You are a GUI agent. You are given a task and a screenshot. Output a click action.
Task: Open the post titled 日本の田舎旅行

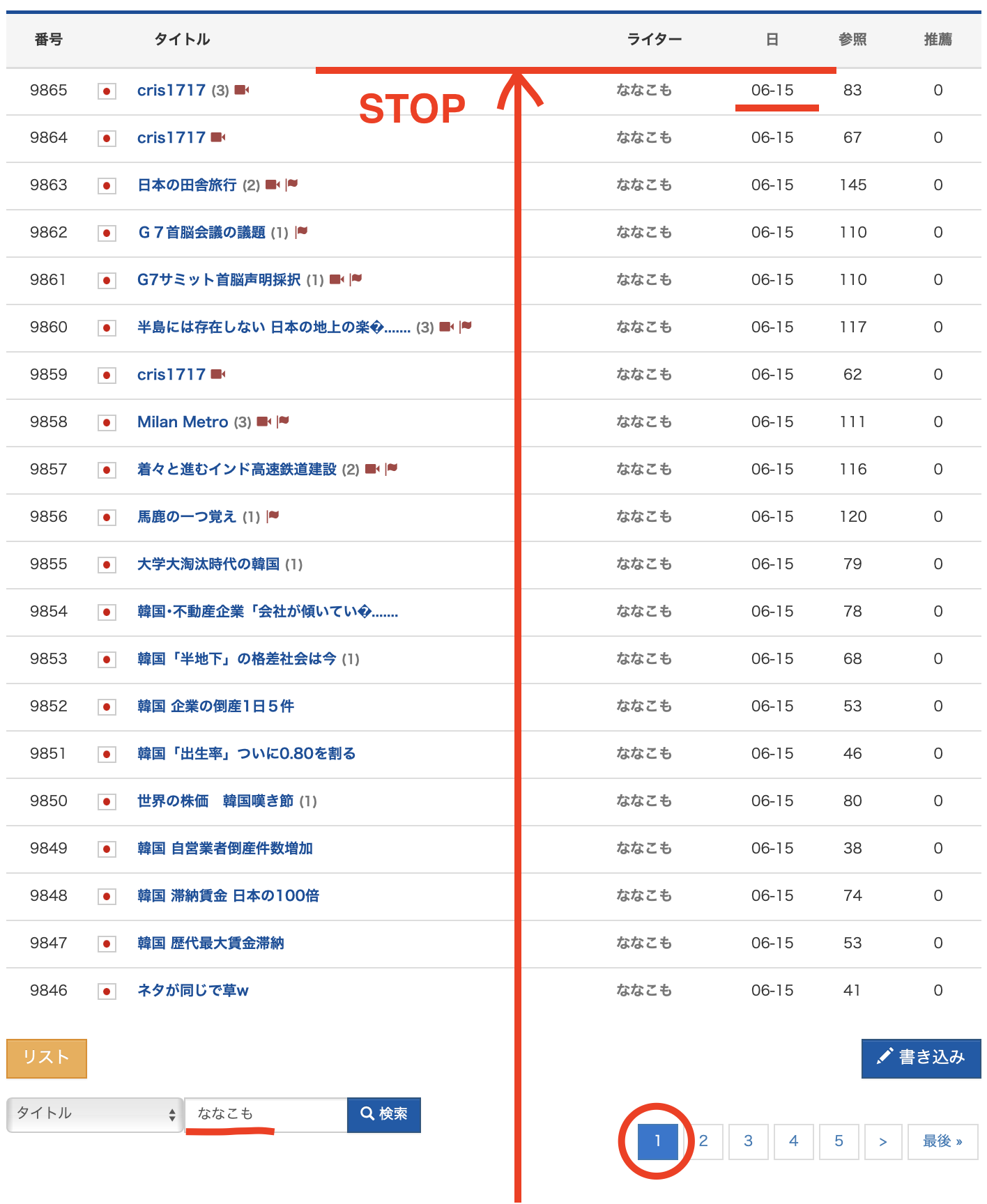click(x=187, y=185)
